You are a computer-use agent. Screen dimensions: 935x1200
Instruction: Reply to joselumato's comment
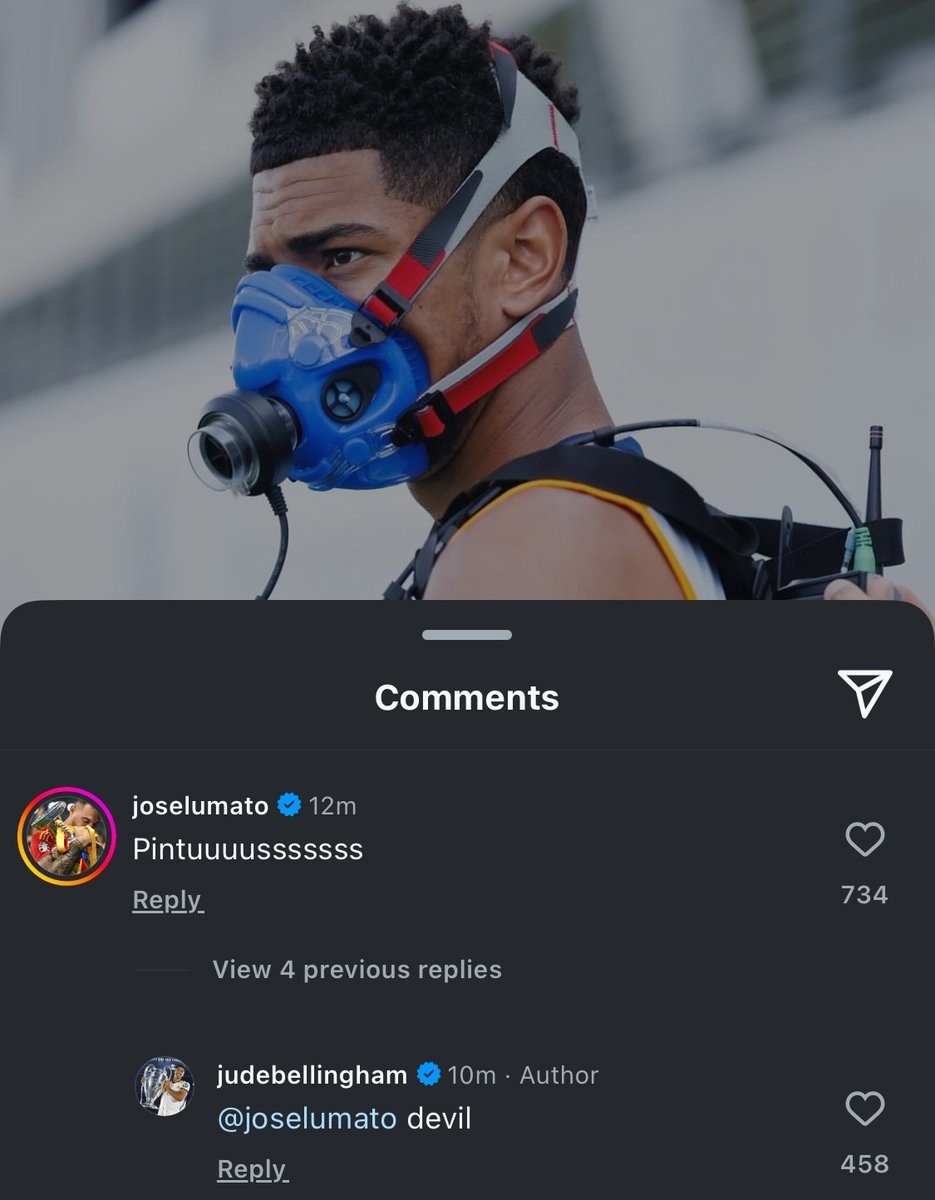(x=167, y=900)
